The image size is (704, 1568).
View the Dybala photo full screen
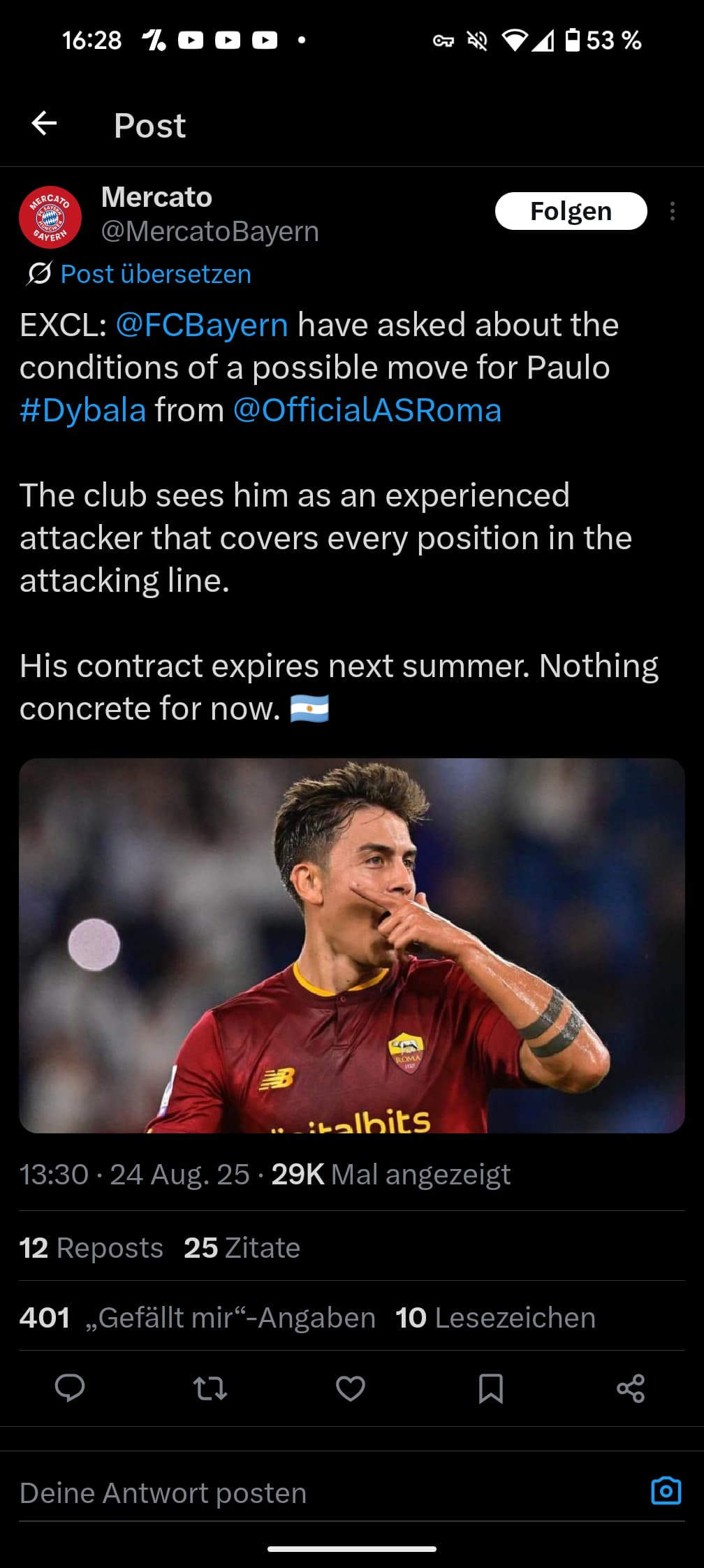352,945
